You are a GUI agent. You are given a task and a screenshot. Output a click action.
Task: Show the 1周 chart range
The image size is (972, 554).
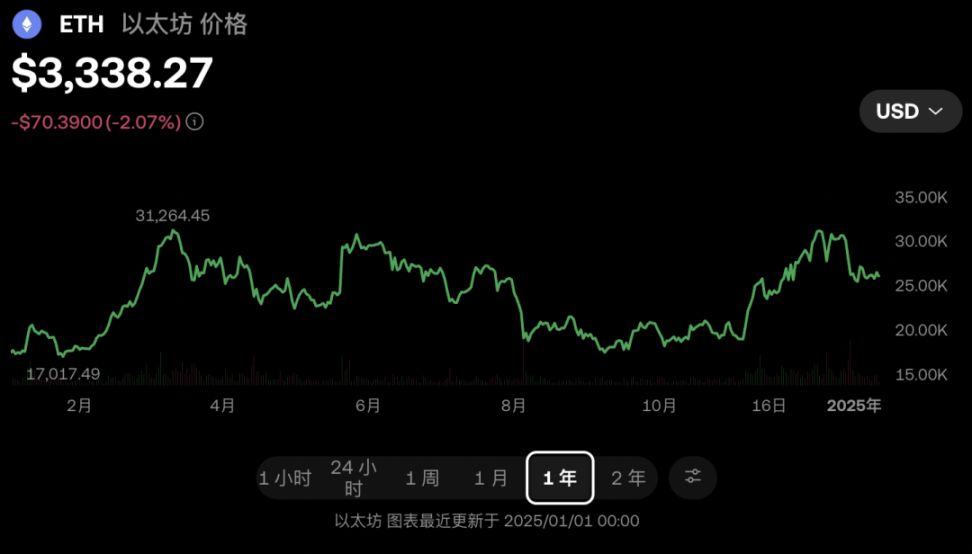pos(422,478)
